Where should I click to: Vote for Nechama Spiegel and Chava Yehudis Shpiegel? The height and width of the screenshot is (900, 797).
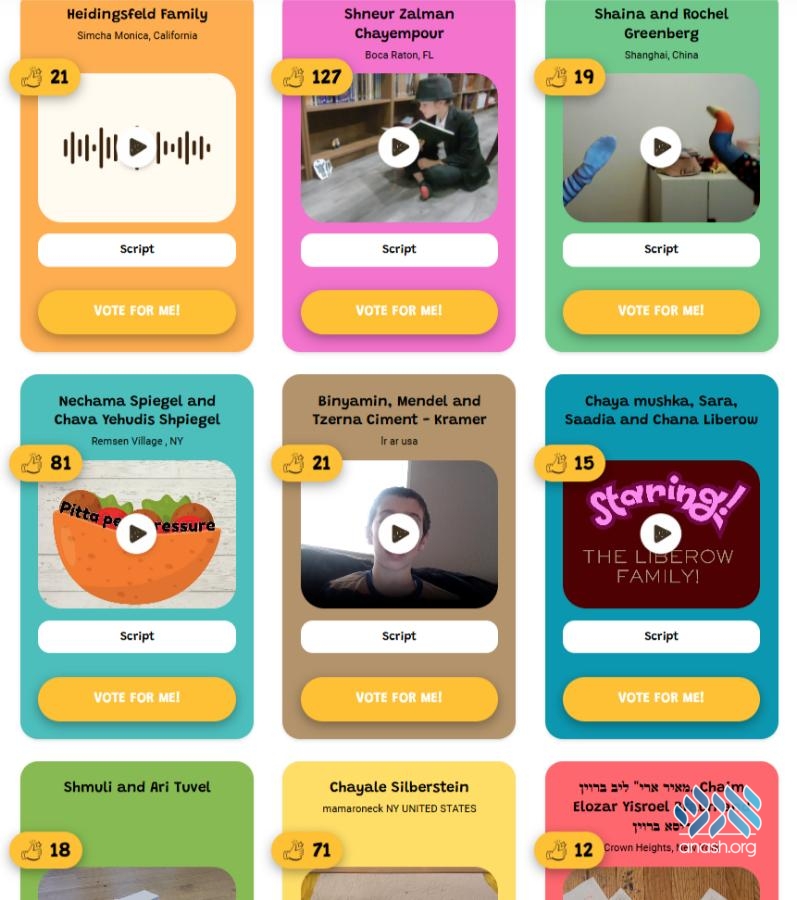pyautogui.click(x=137, y=698)
